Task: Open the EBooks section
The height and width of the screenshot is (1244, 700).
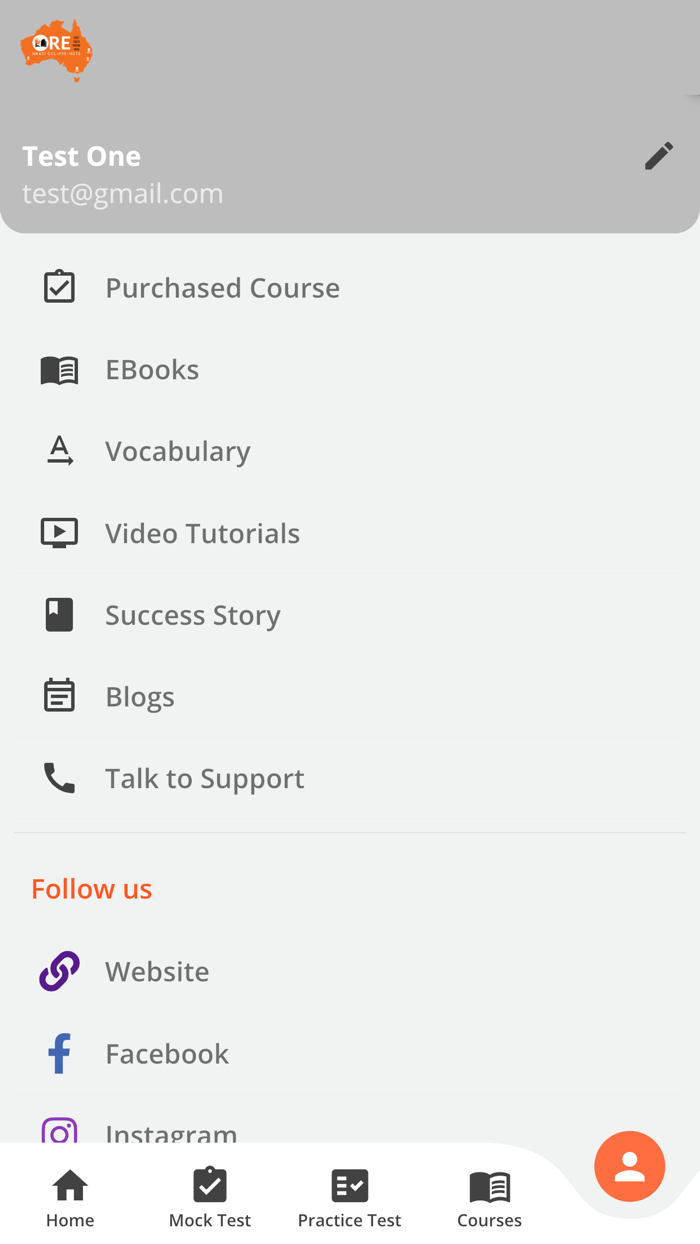Action: tap(152, 370)
